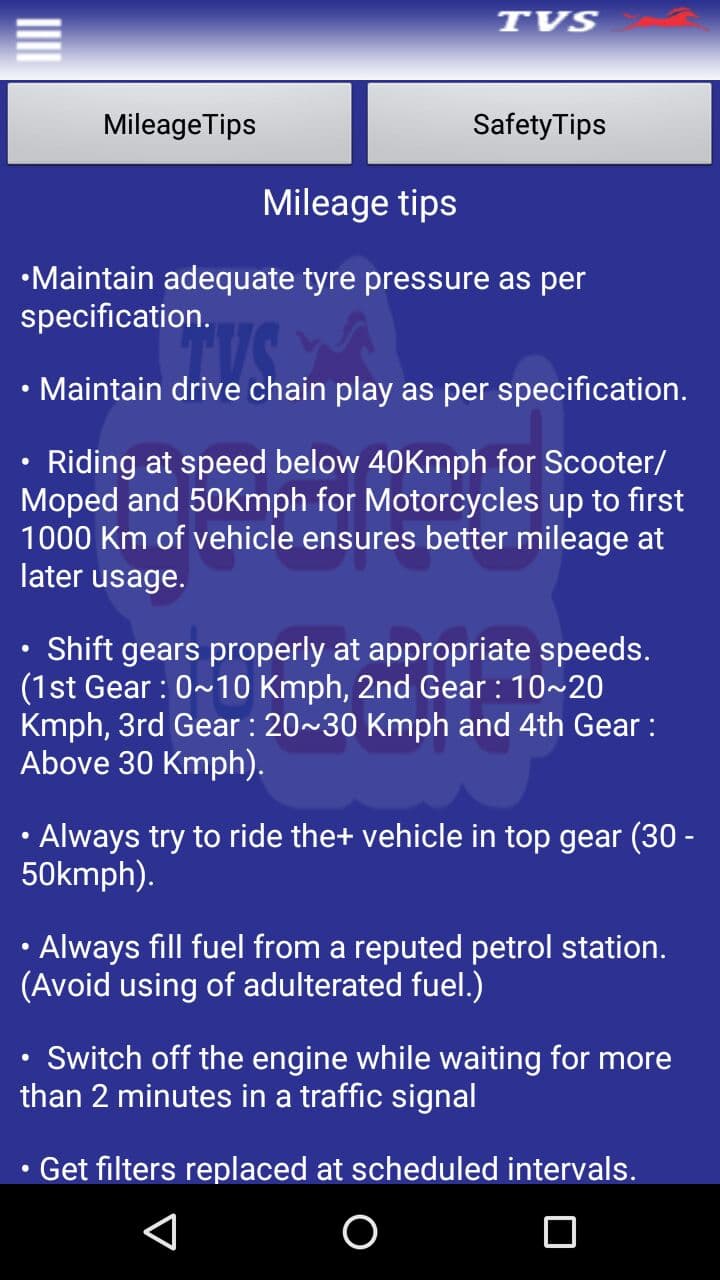
Task: Open the hamburger drawer menu
Action: 39,40
